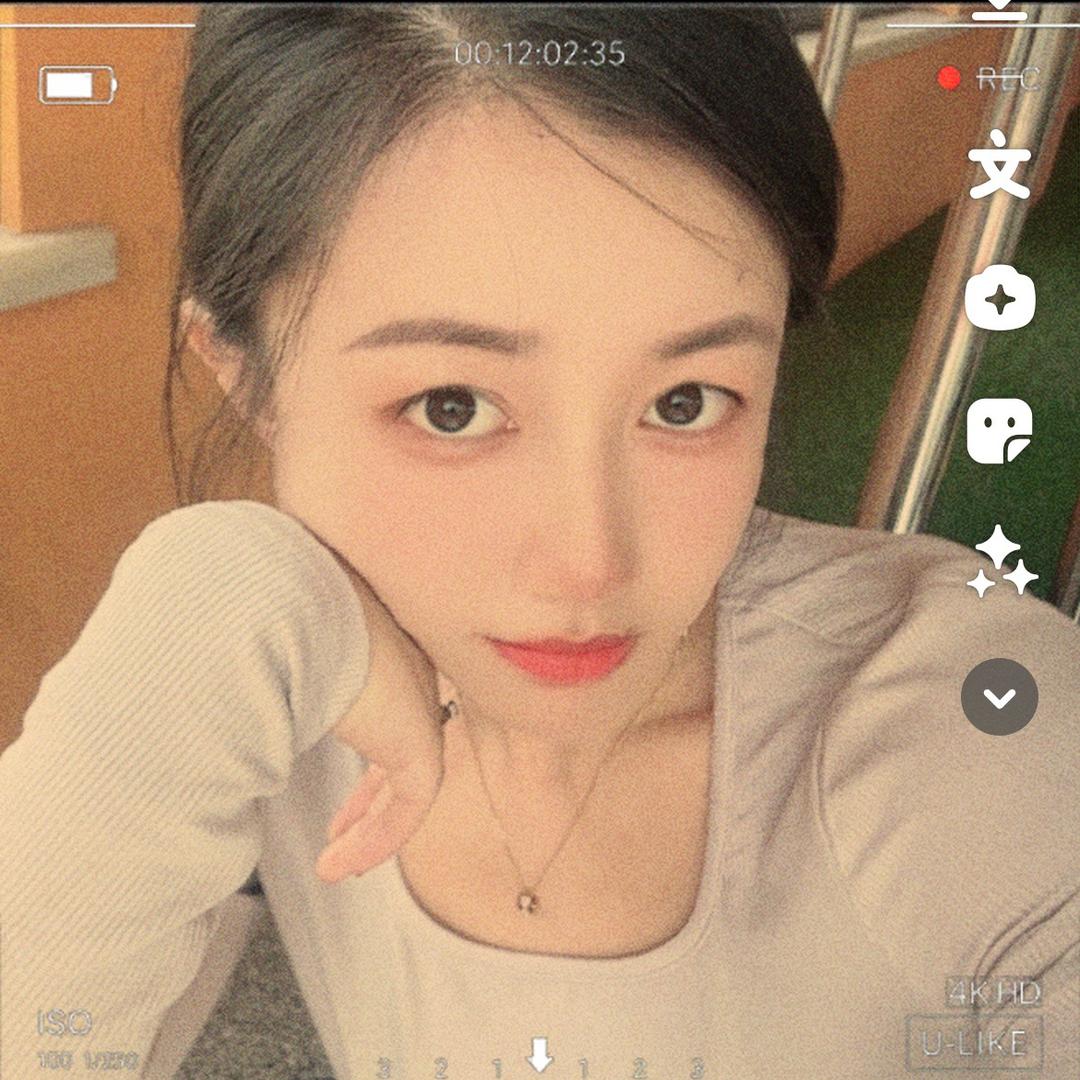This screenshot has height=1080, width=1080.
Task: Open the sticker picker
Action: 999,430
